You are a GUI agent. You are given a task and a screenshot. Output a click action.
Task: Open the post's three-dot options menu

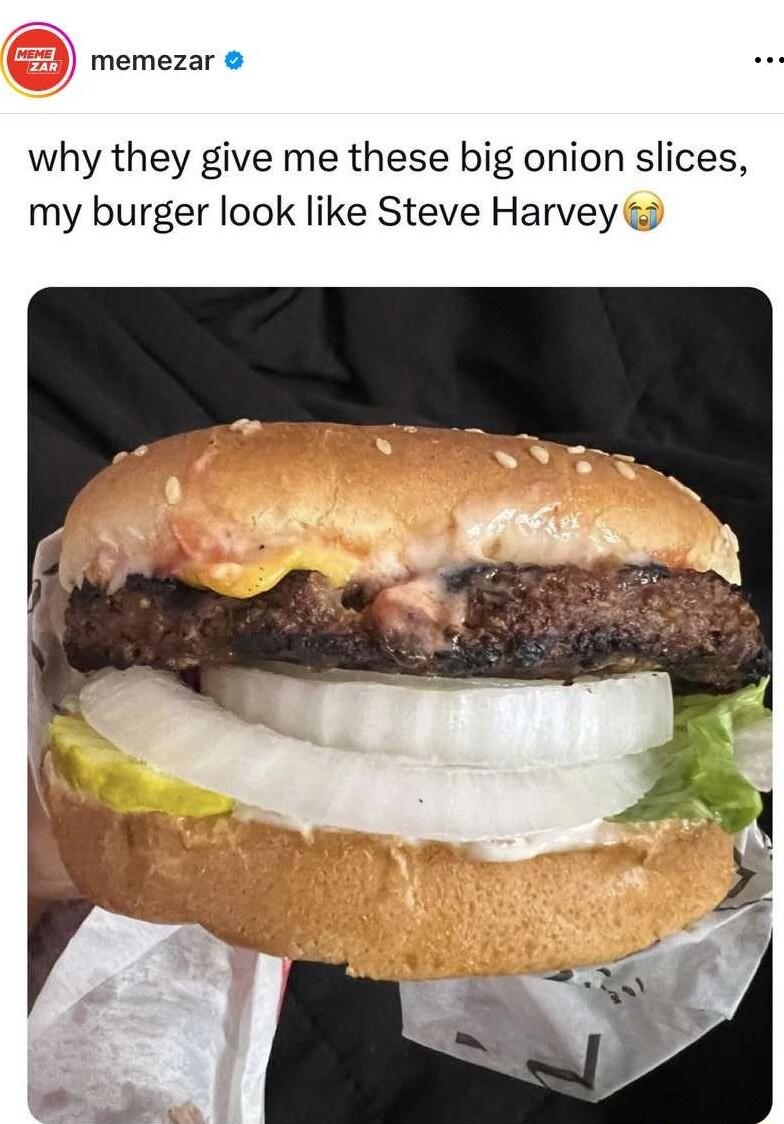pyautogui.click(x=768, y=60)
